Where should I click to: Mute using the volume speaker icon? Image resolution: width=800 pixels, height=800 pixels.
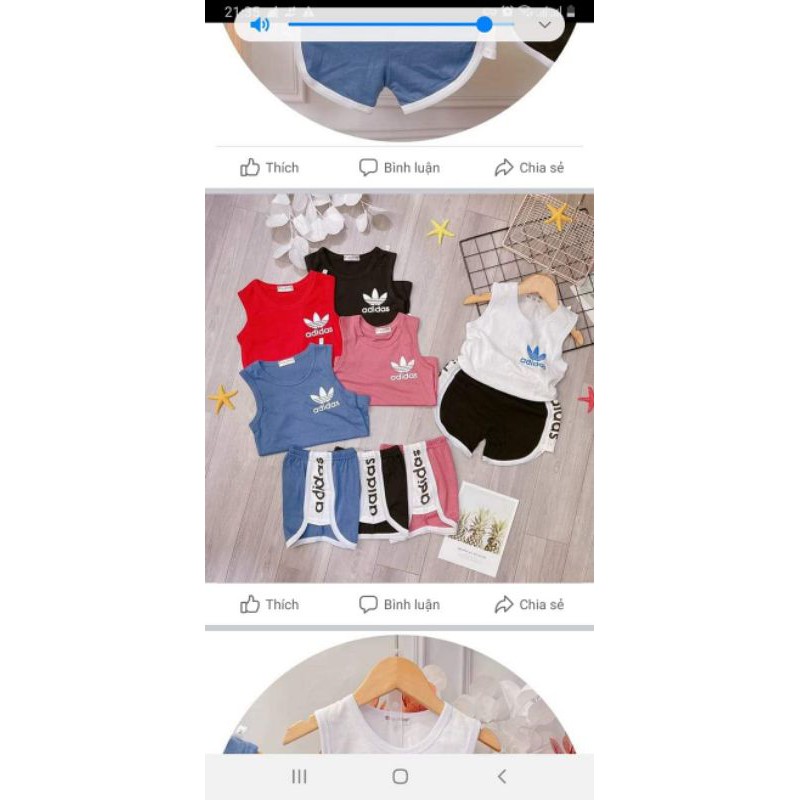260,24
